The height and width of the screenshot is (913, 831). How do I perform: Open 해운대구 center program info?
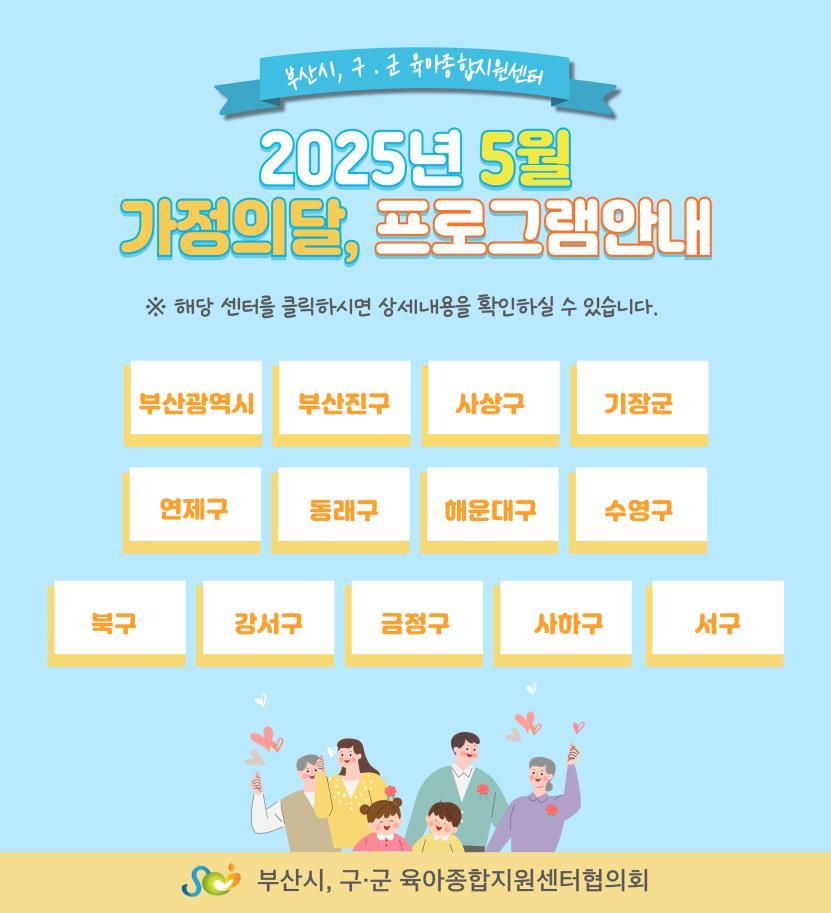pyautogui.click(x=491, y=510)
